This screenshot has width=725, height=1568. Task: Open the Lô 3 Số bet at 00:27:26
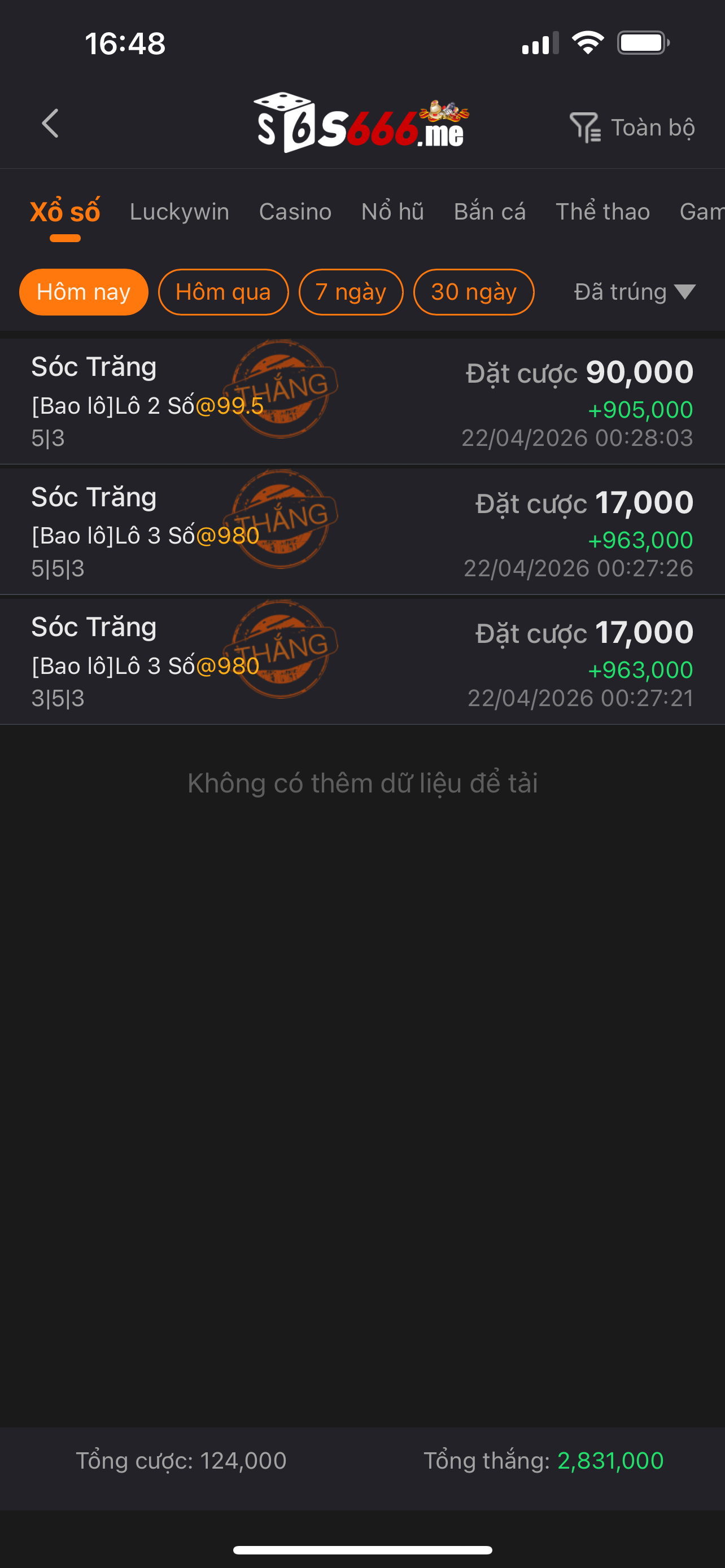362,531
